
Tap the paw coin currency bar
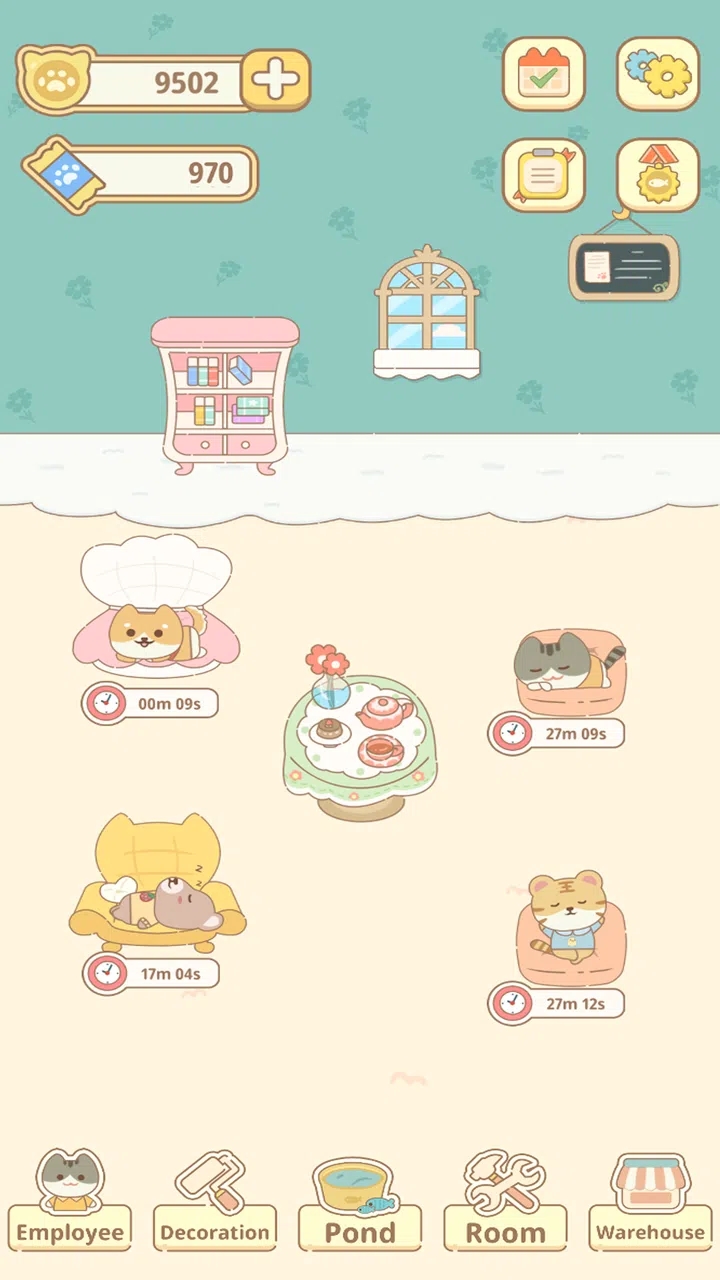[x=160, y=80]
